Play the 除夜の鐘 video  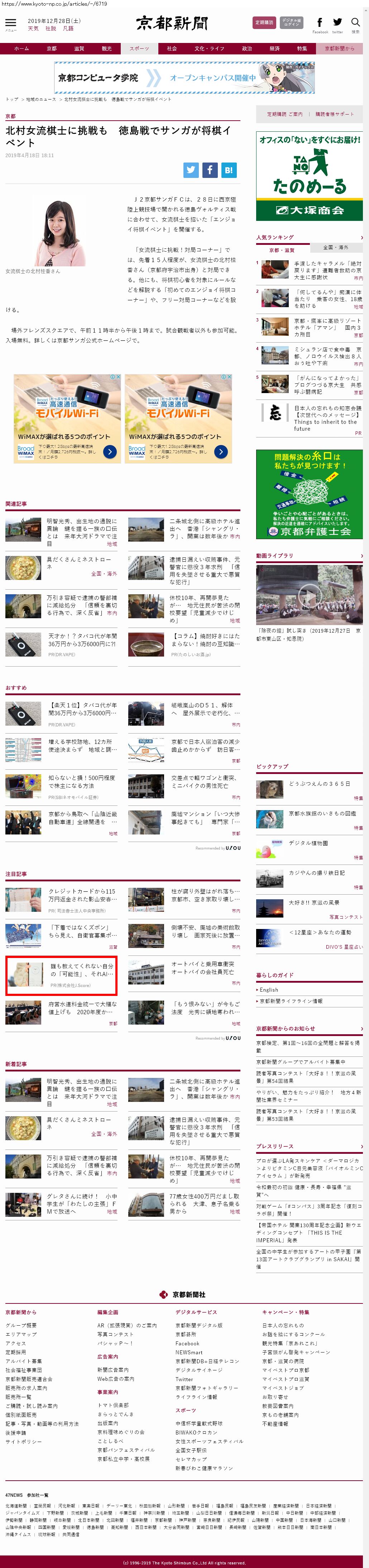click(309, 595)
